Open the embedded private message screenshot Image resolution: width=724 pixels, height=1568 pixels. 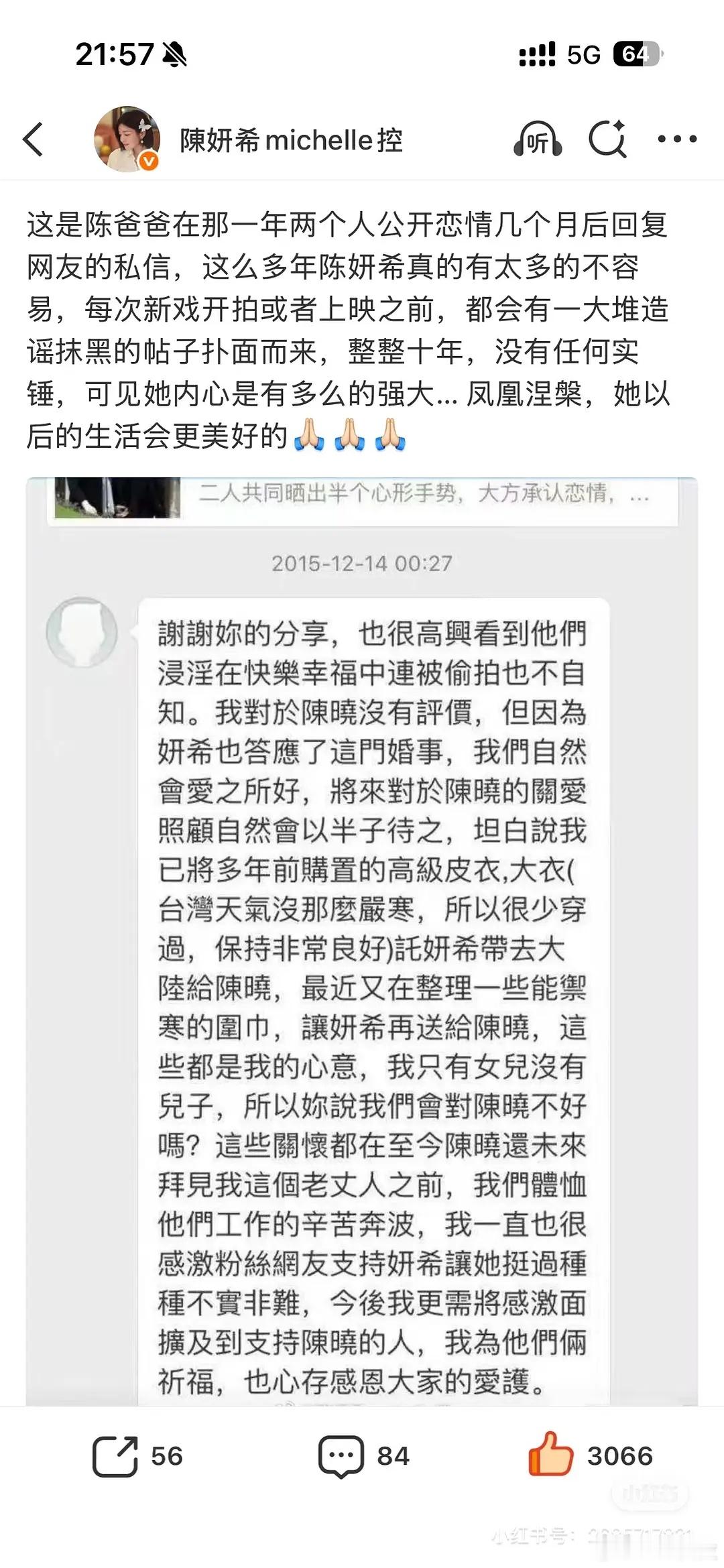click(362, 939)
